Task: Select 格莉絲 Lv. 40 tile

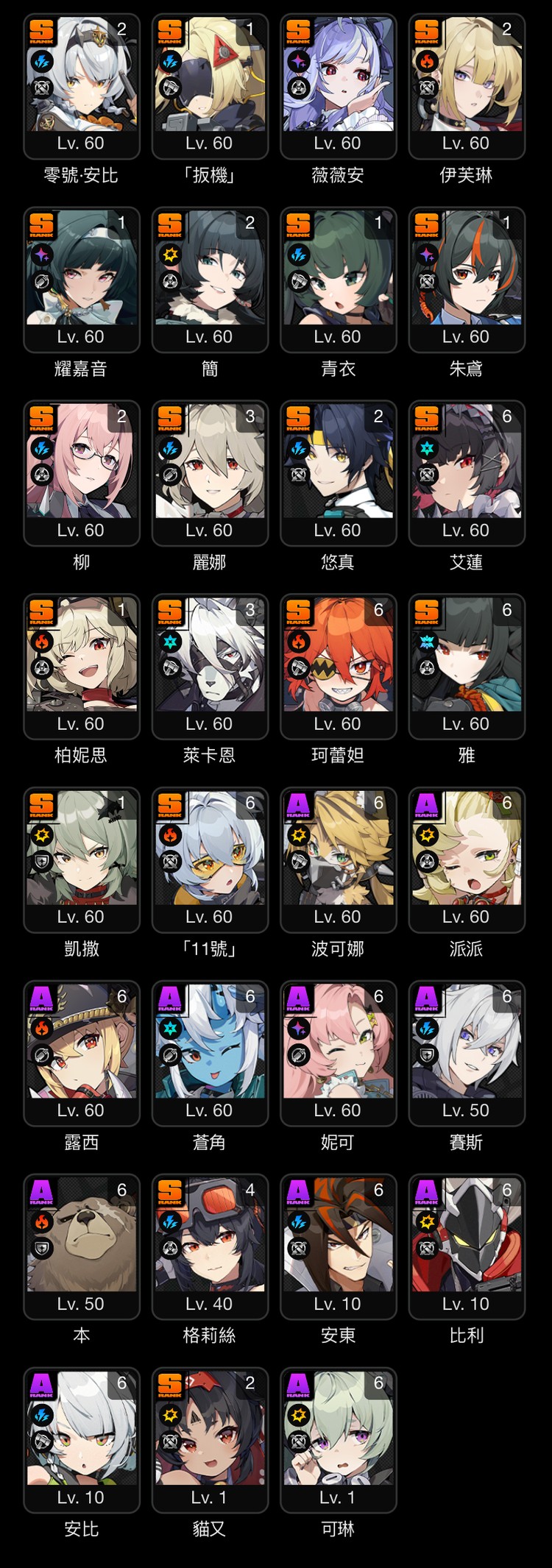Action: (x=210, y=1247)
